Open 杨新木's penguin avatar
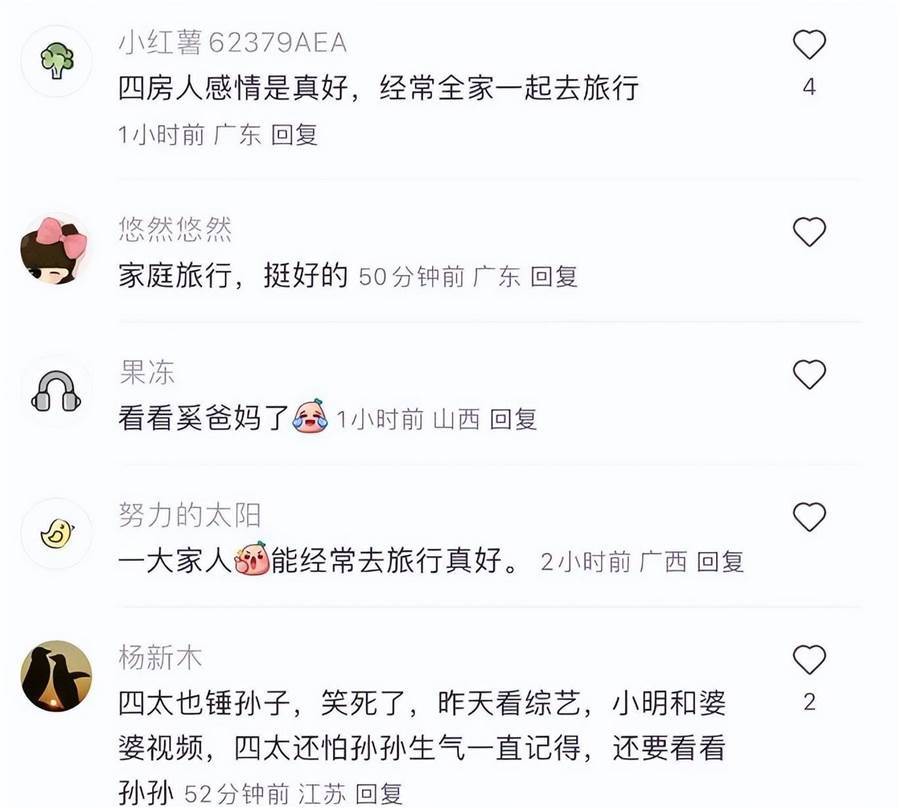900x808 pixels. pyautogui.click(x=56, y=676)
